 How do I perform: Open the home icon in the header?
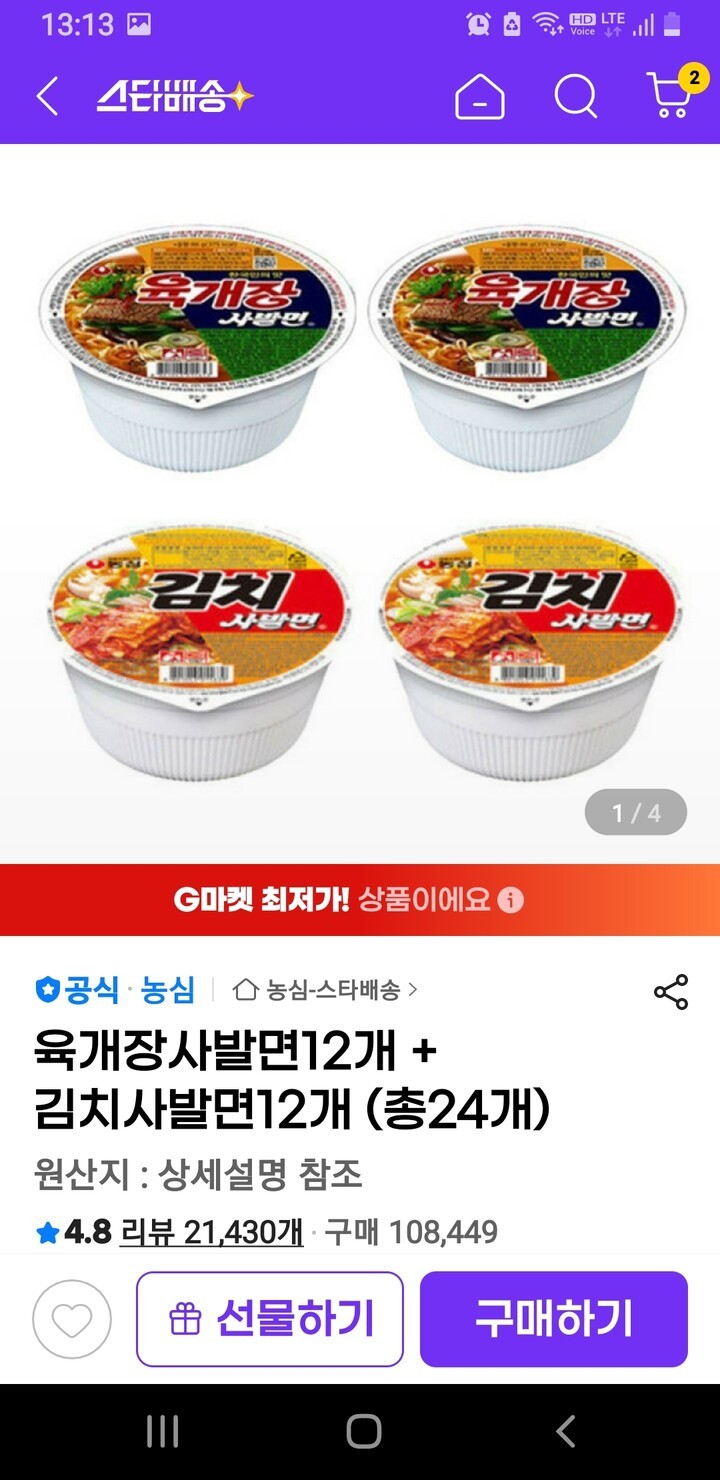click(479, 97)
